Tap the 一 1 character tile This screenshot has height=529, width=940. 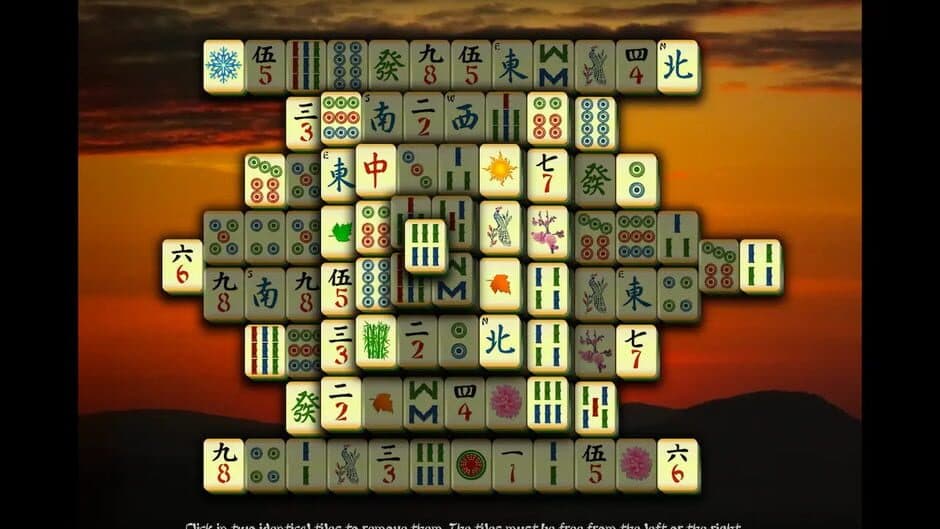click(512, 464)
